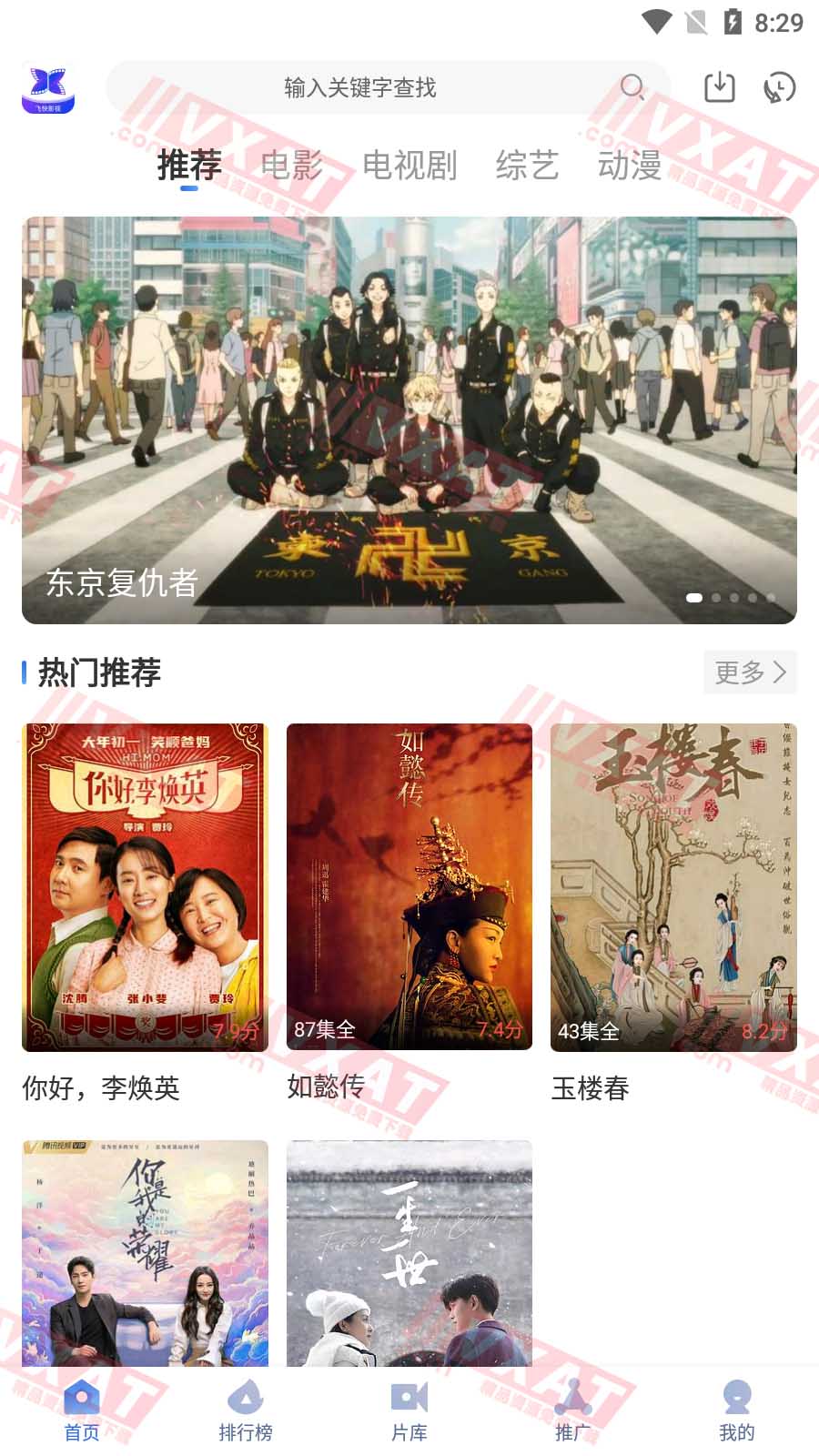Go to the 动漫 tab
819x1456 pixels.
click(630, 166)
